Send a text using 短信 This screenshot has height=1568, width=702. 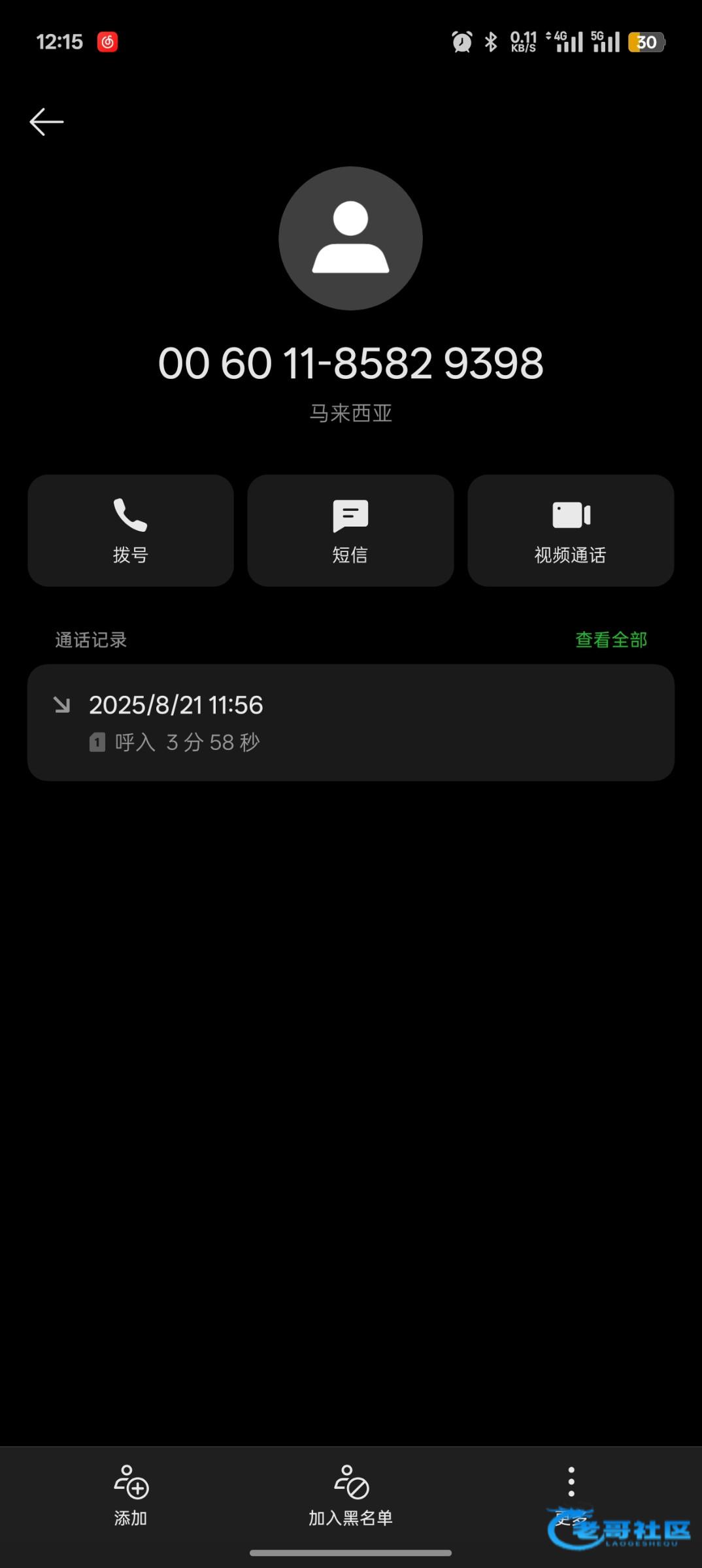(350, 531)
